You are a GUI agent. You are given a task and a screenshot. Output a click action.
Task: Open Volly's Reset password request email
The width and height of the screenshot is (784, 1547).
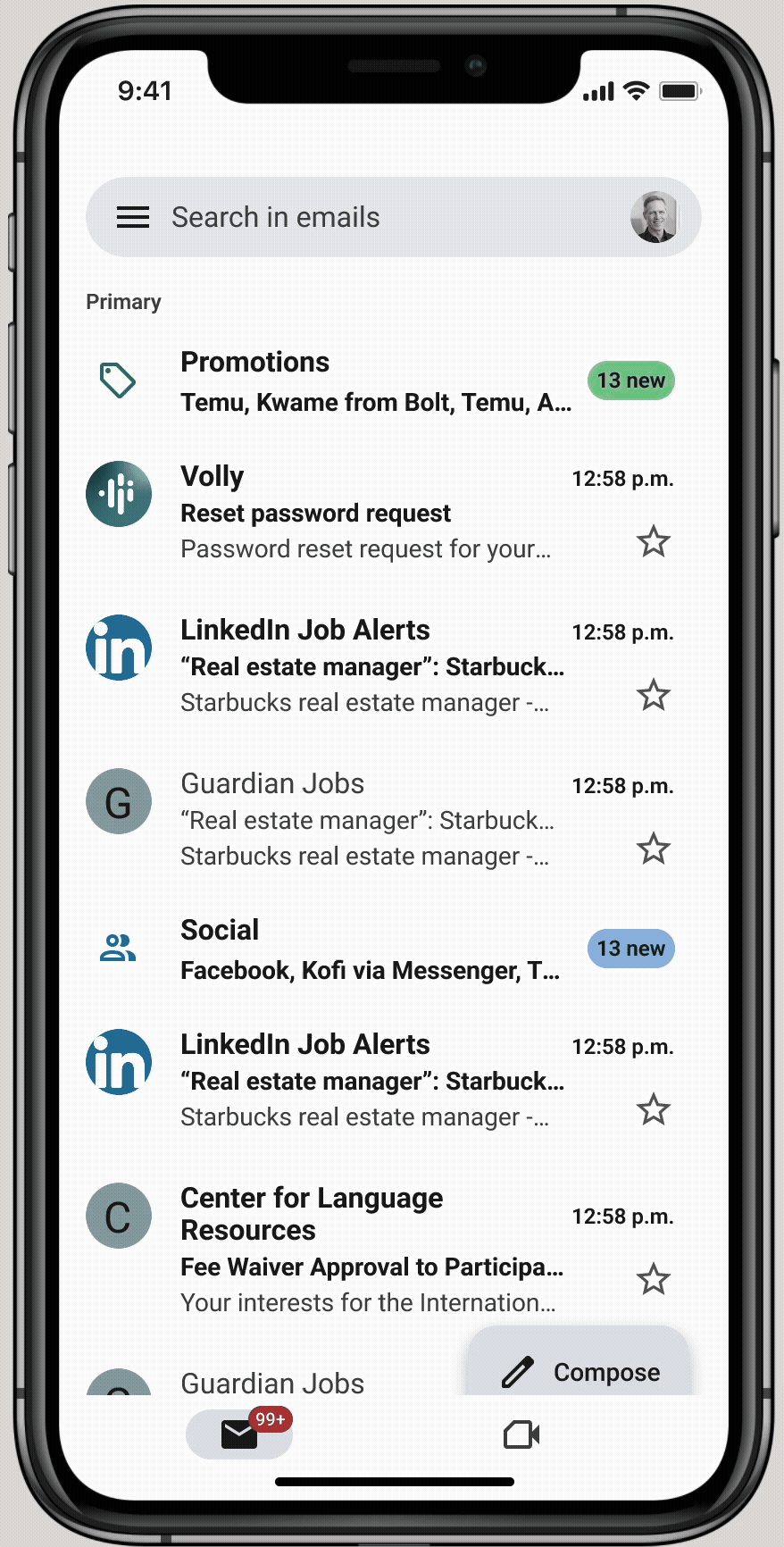(x=366, y=513)
